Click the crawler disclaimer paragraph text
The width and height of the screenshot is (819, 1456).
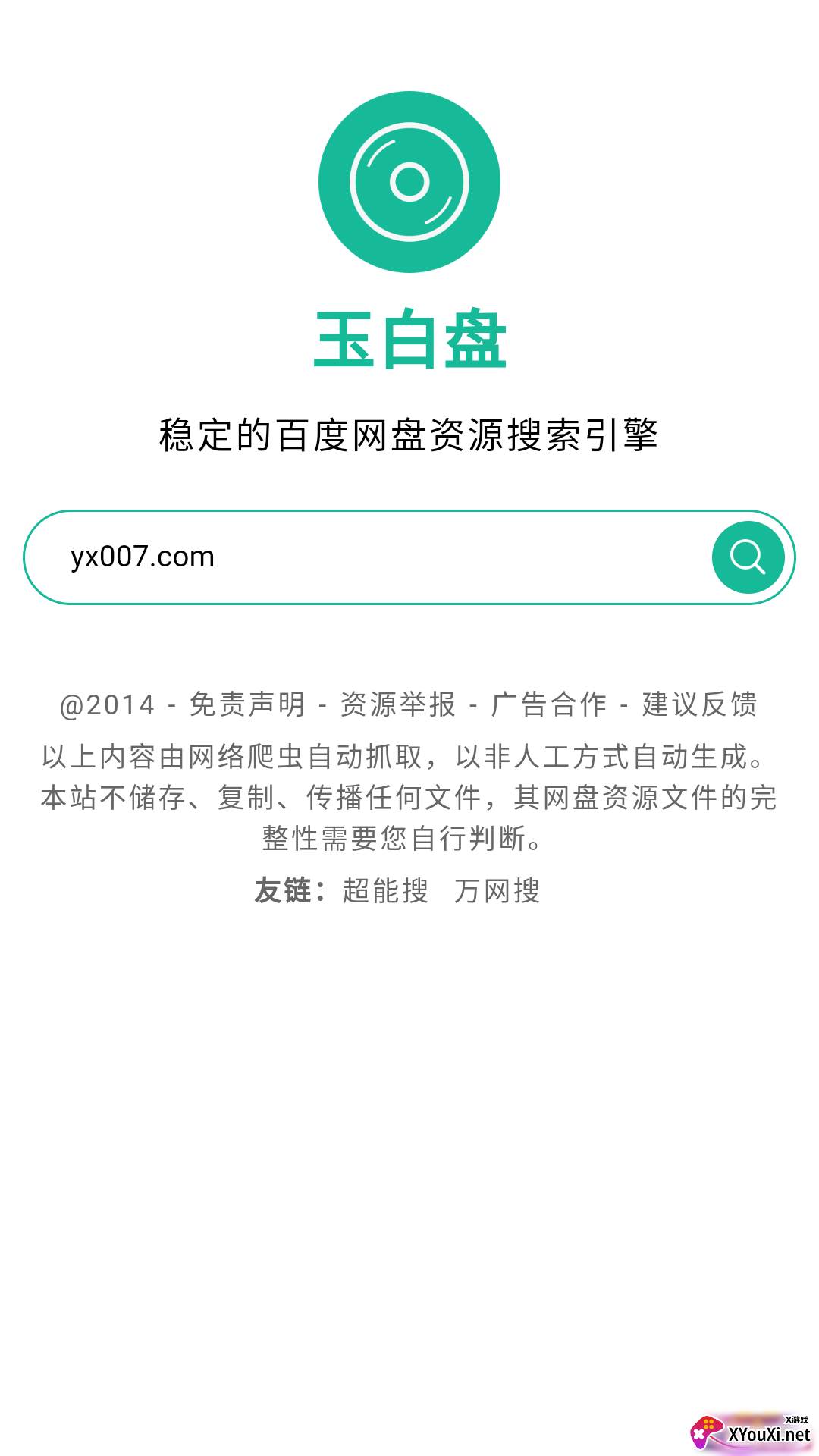(409, 796)
